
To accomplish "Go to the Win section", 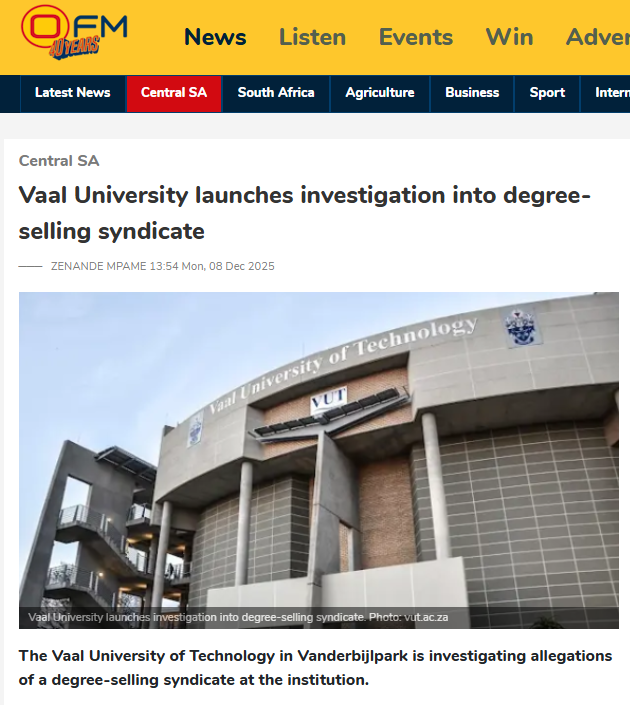I will (509, 37).
